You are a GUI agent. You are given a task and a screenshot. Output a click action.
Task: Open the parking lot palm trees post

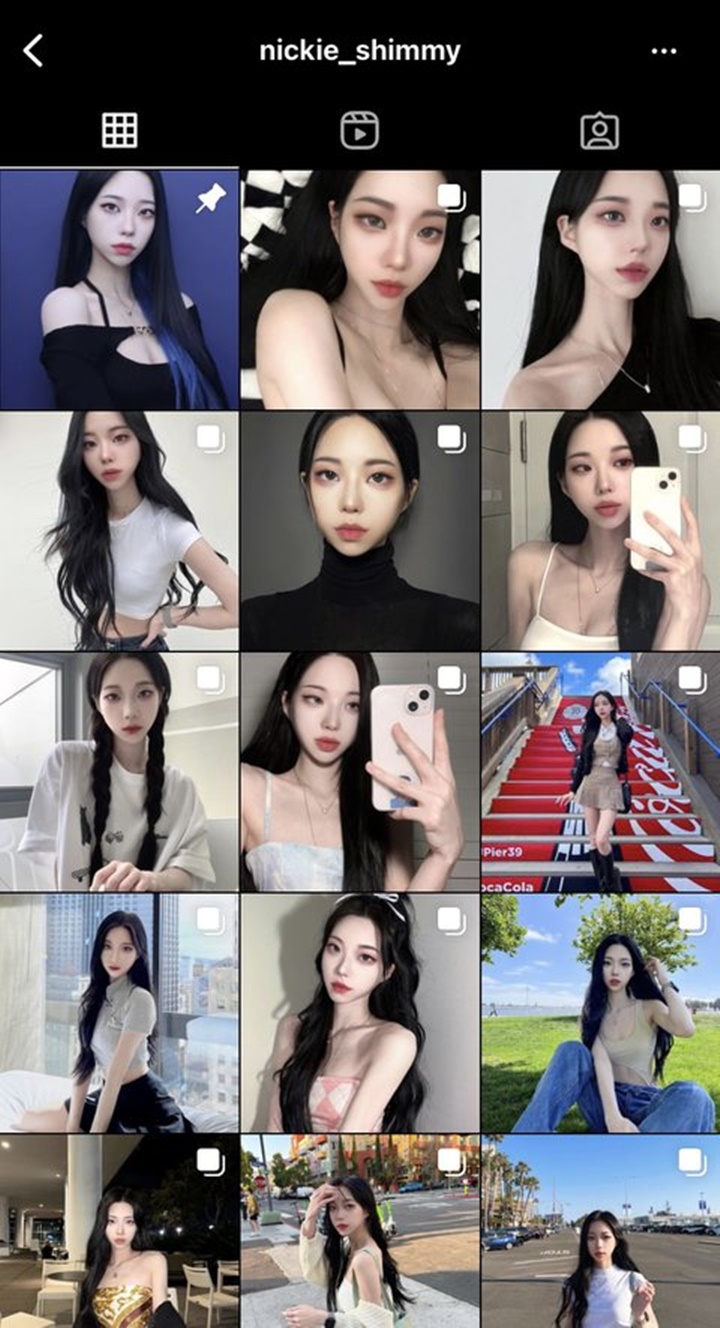pos(600,1232)
